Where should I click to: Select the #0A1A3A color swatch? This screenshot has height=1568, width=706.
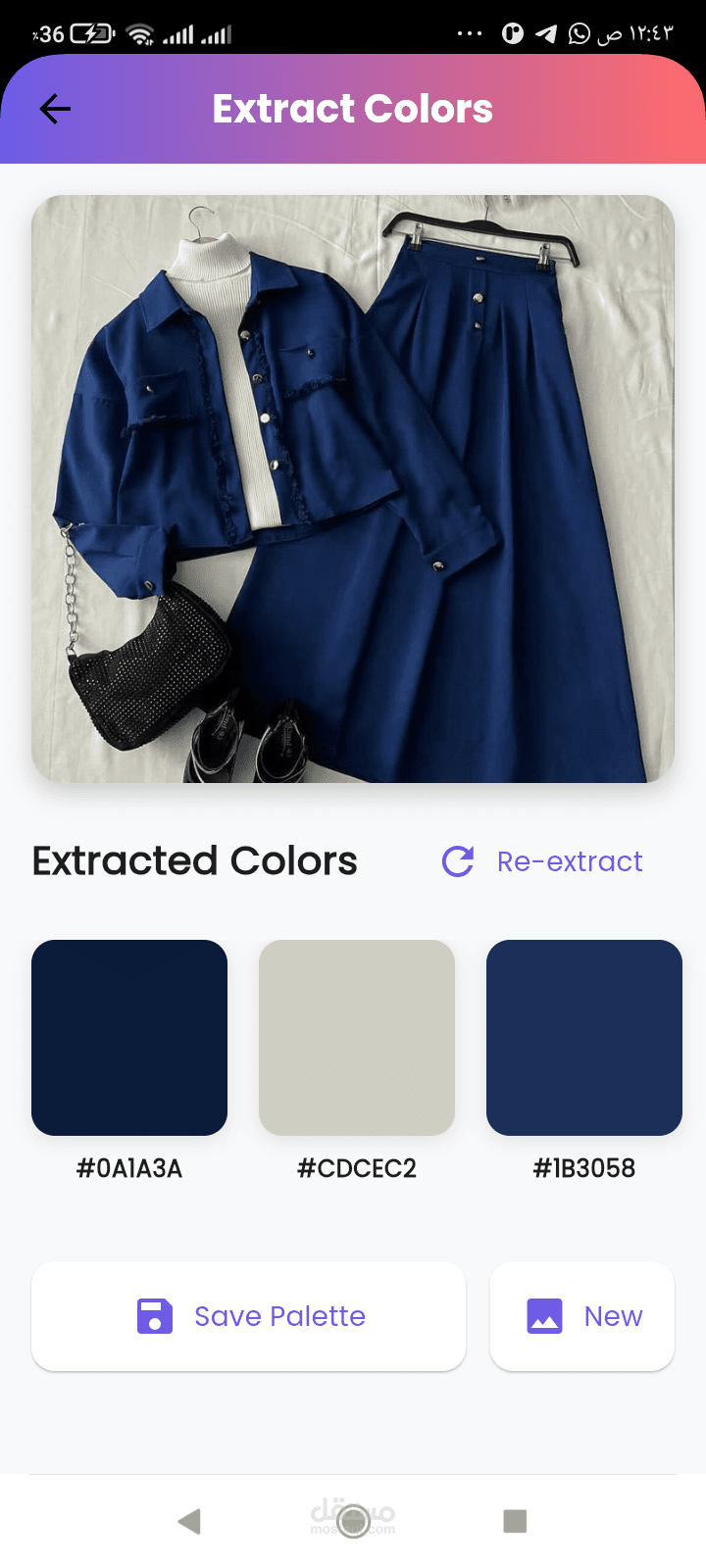[129, 1038]
